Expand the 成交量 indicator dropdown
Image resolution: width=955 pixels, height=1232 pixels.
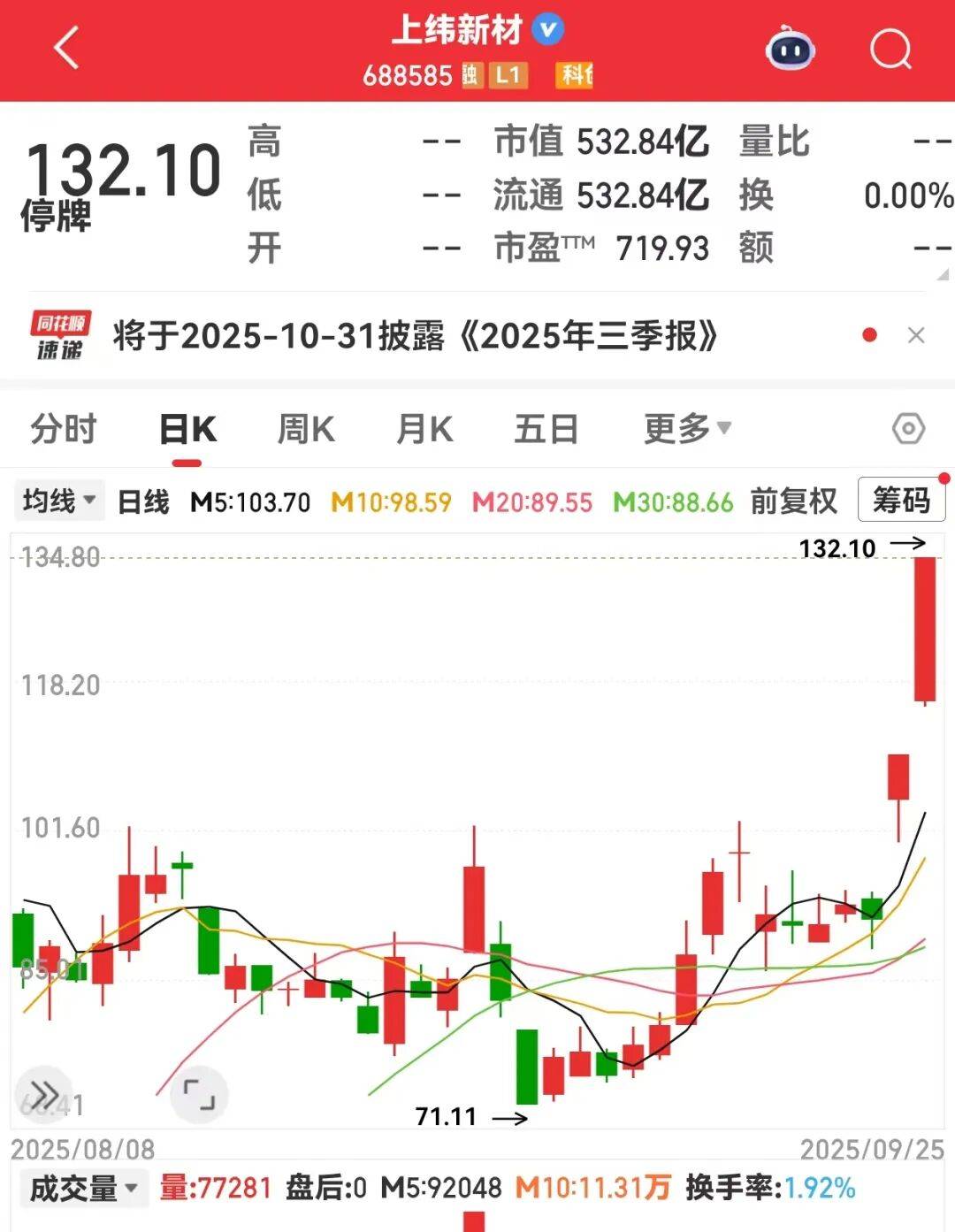coord(84,1188)
